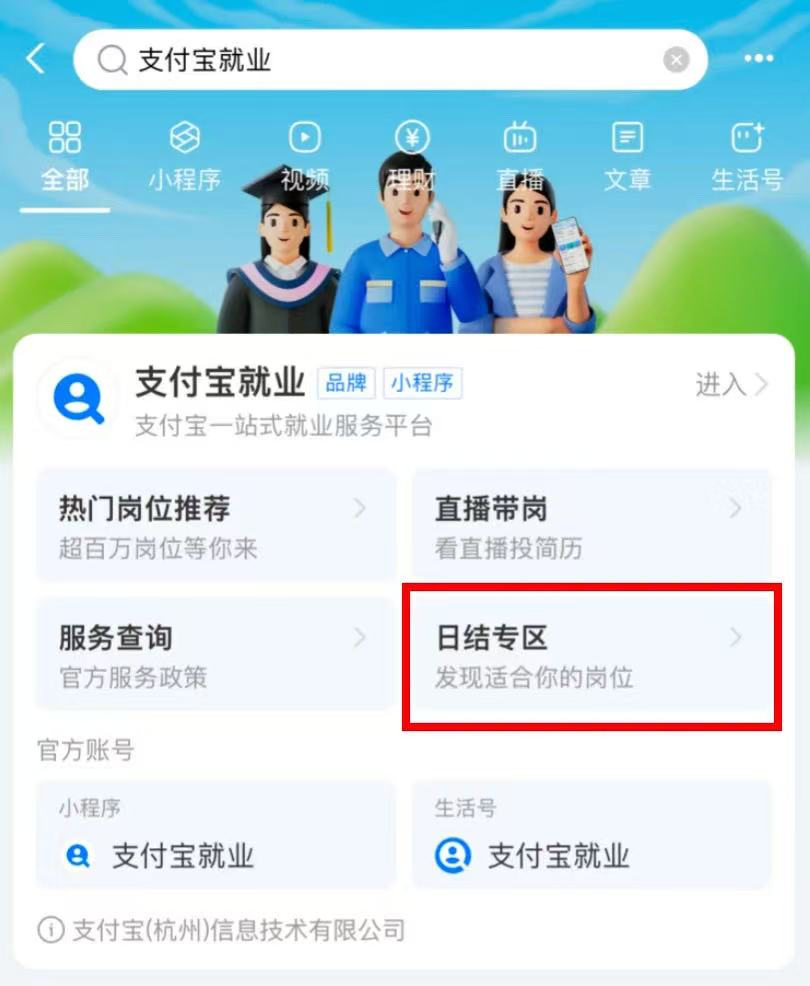Switch to the 直播 tab
This screenshot has height=986, width=810.
[520, 158]
